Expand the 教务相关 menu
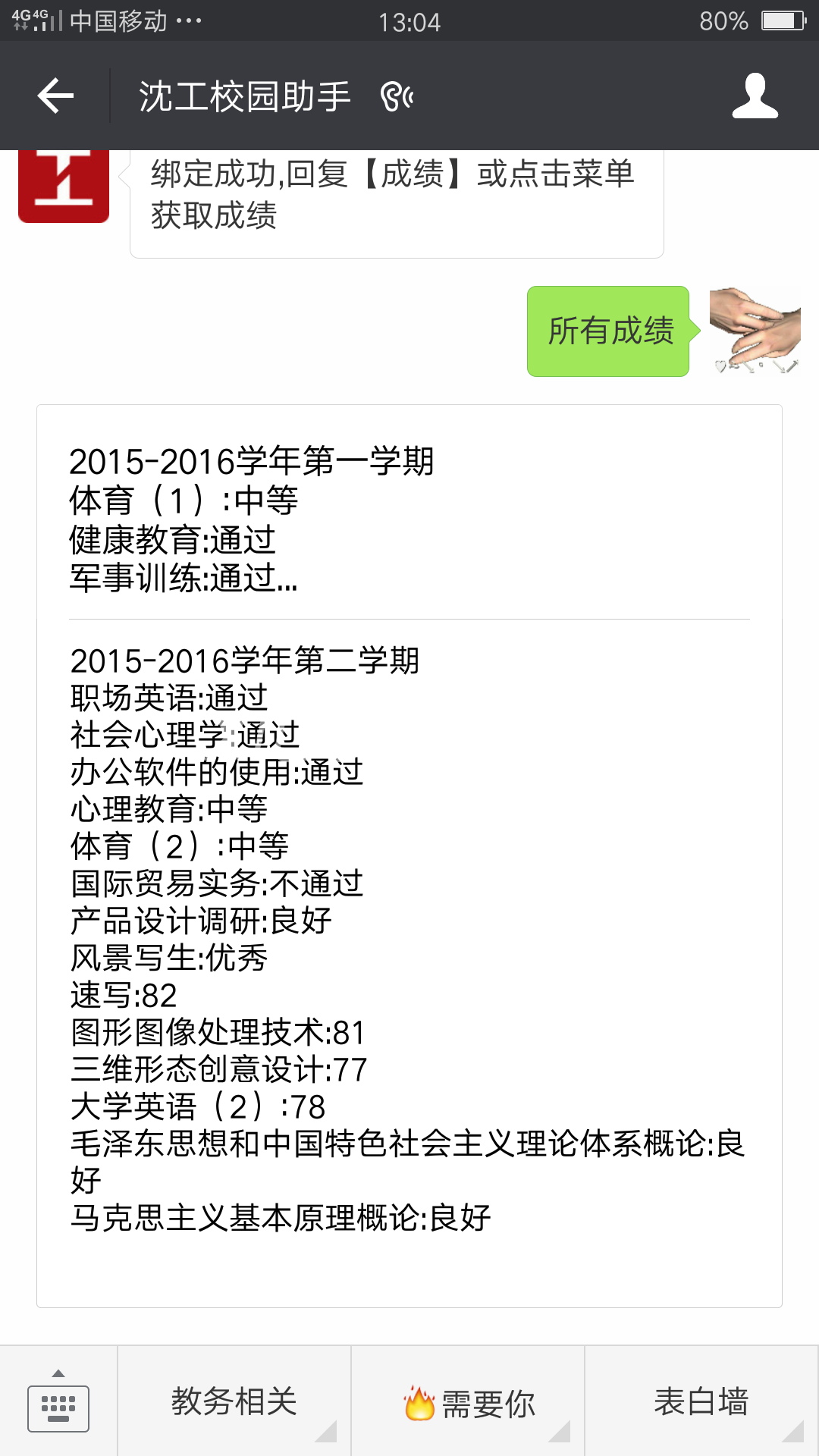Screen dimensions: 819x1456 [x=234, y=1401]
